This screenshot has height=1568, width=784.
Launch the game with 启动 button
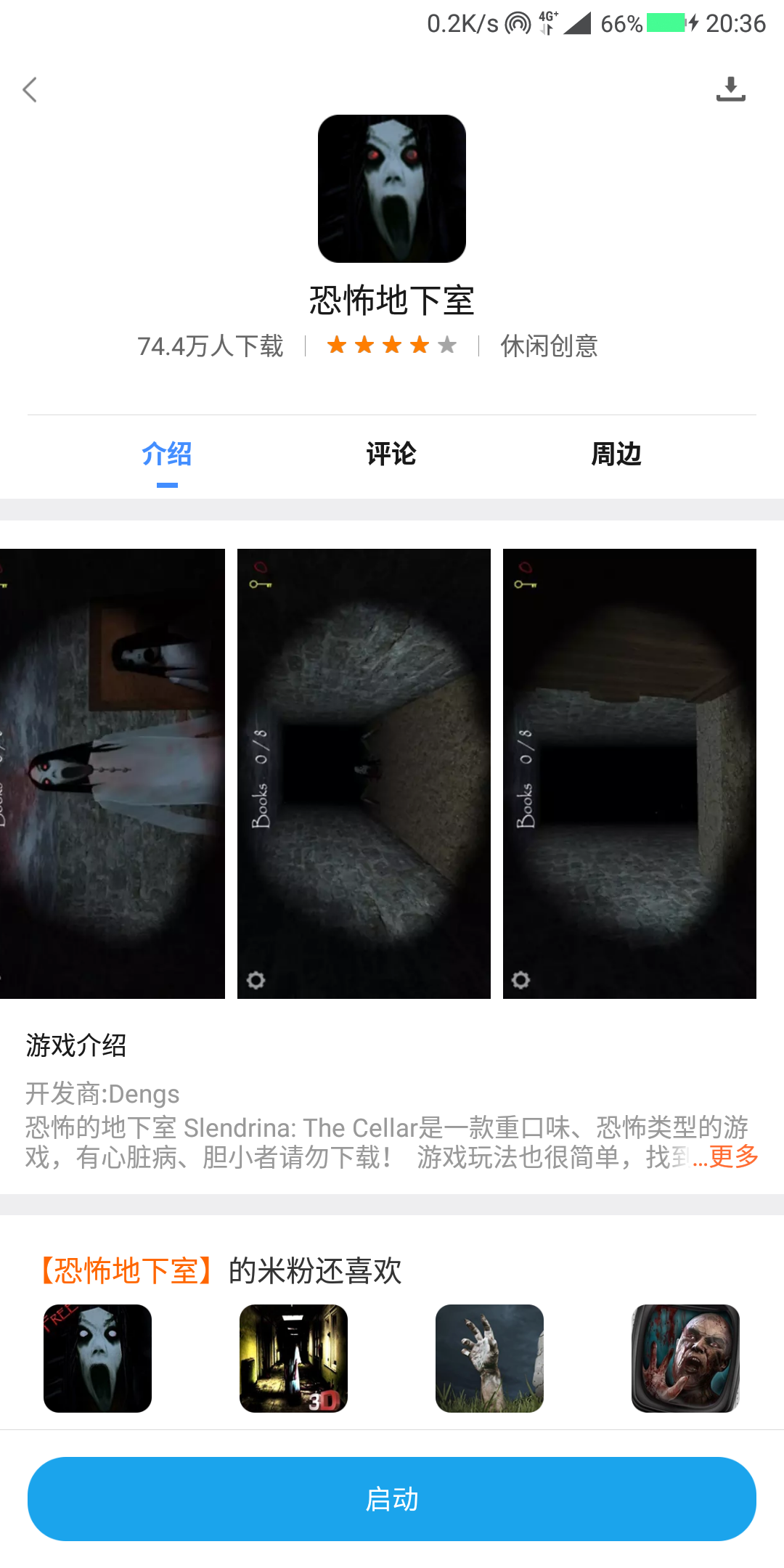pyautogui.click(x=392, y=1499)
